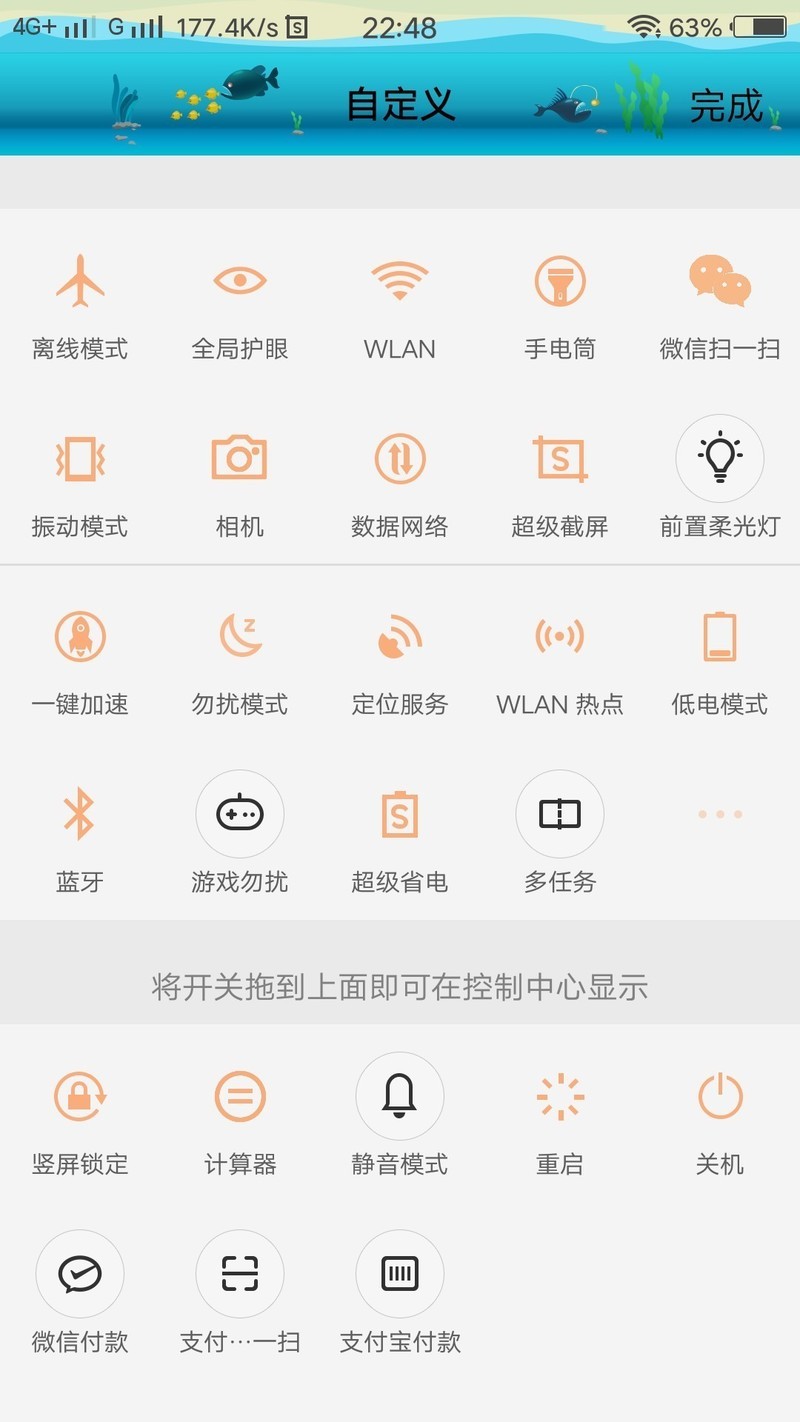This screenshot has width=800, height=1422.
Task: Tap the WLAN 热点 hotspot switch
Action: 560,637
